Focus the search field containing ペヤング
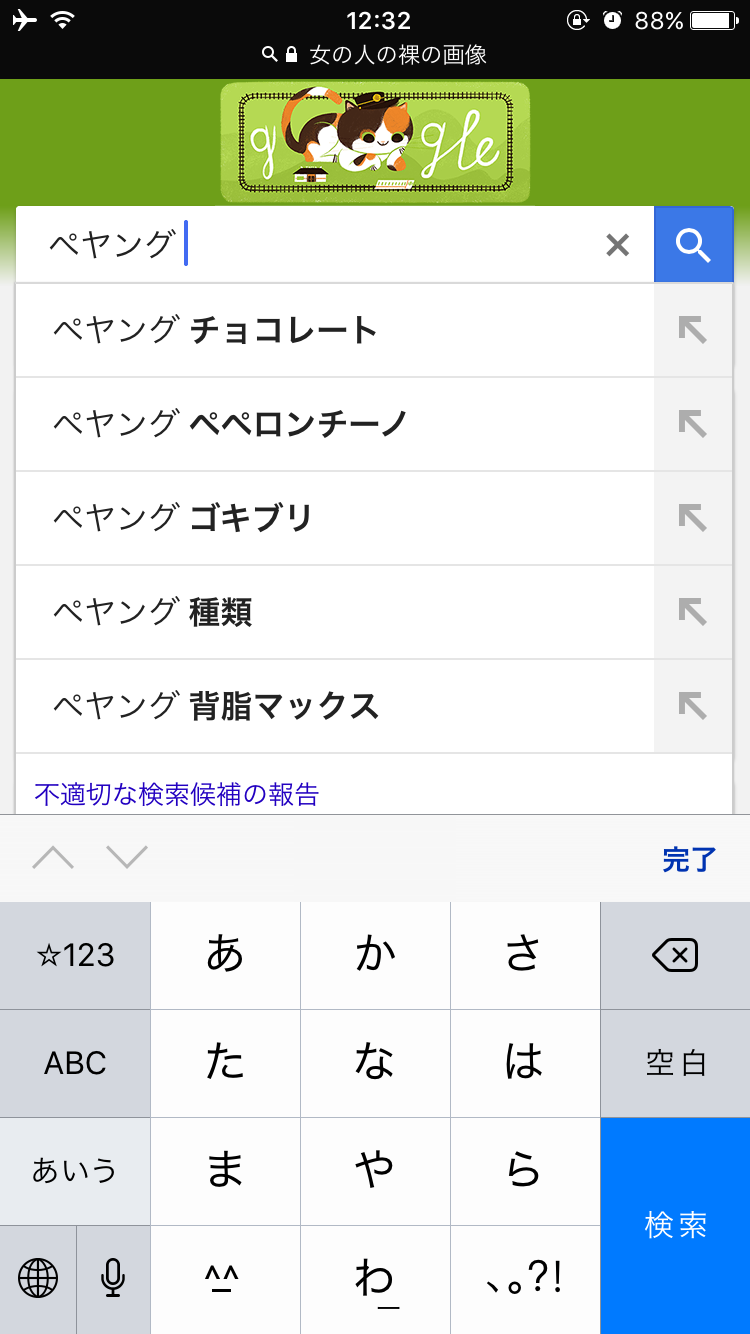 [320, 245]
